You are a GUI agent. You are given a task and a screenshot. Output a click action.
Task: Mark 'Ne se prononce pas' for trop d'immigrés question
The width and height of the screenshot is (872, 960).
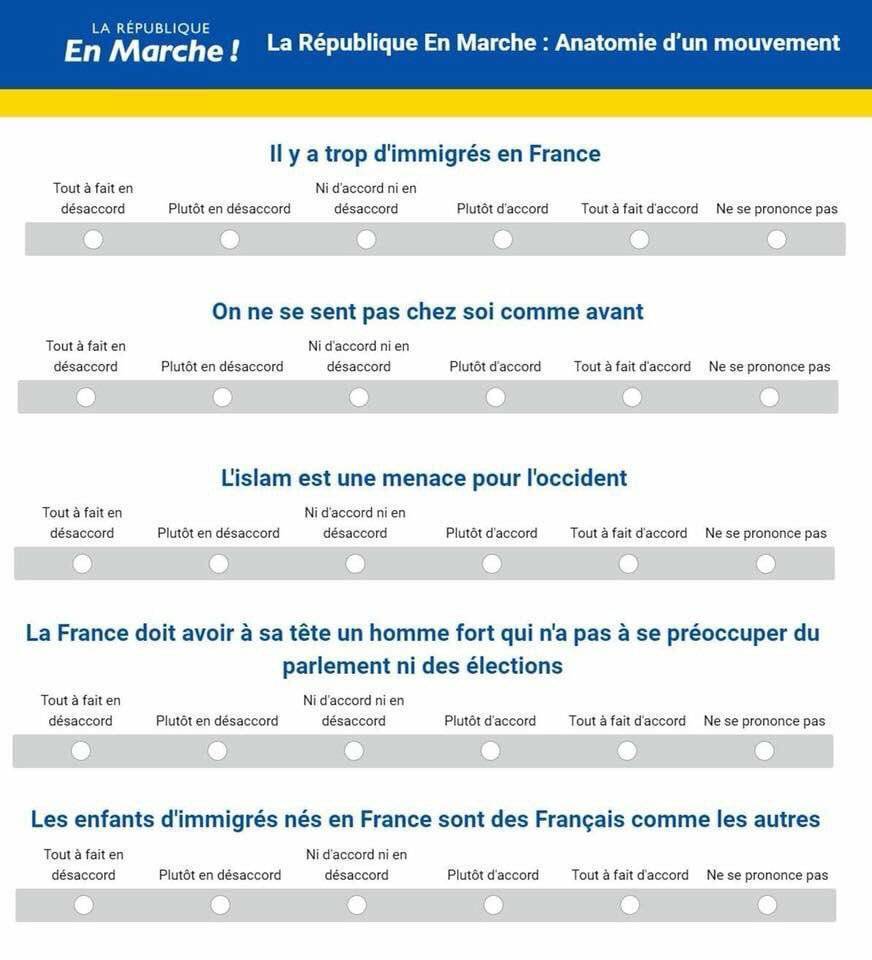tap(776, 239)
